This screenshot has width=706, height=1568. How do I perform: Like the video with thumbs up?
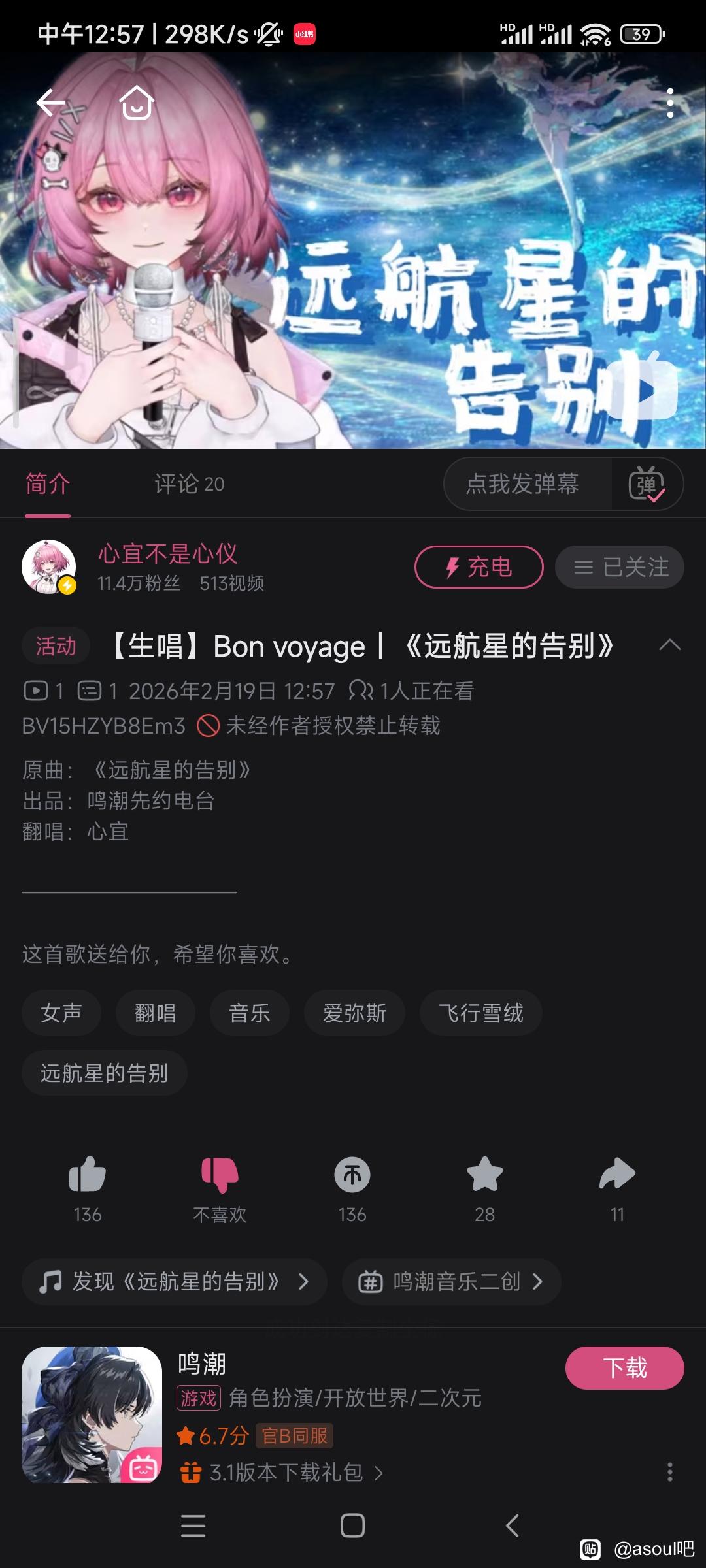point(88,1174)
